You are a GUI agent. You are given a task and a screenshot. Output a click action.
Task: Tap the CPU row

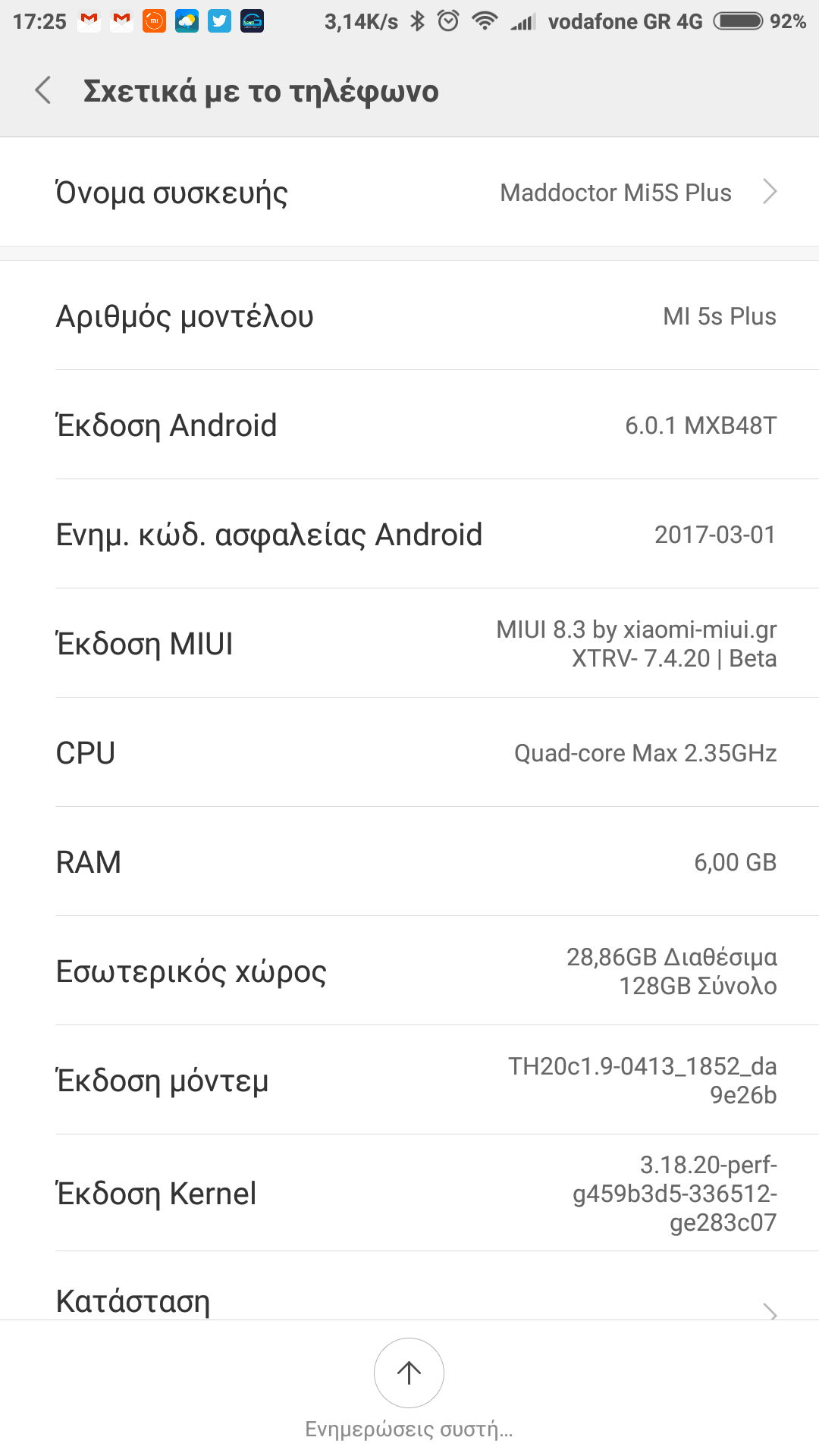tap(409, 753)
